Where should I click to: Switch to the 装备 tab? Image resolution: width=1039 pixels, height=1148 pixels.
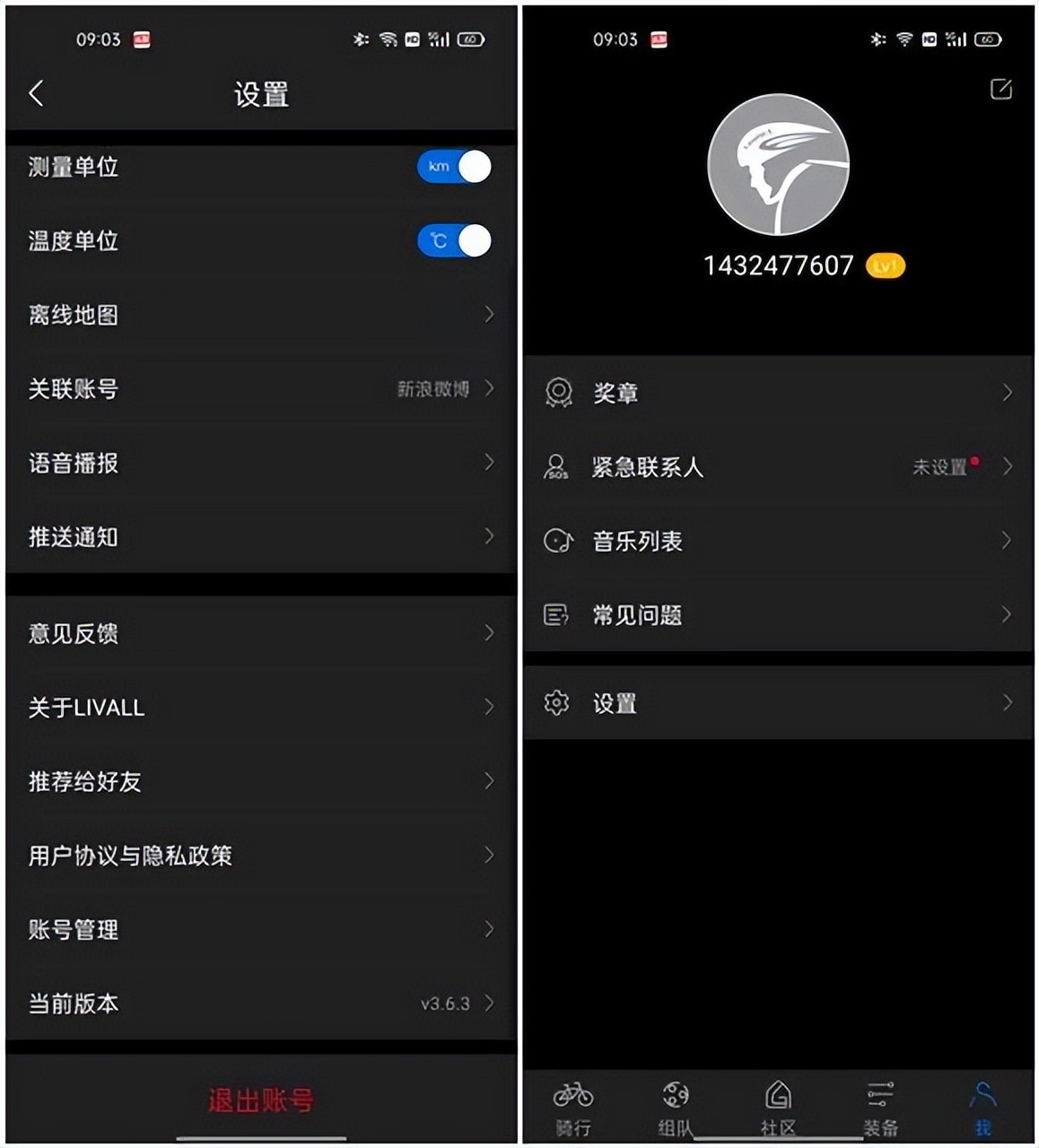[880, 1108]
